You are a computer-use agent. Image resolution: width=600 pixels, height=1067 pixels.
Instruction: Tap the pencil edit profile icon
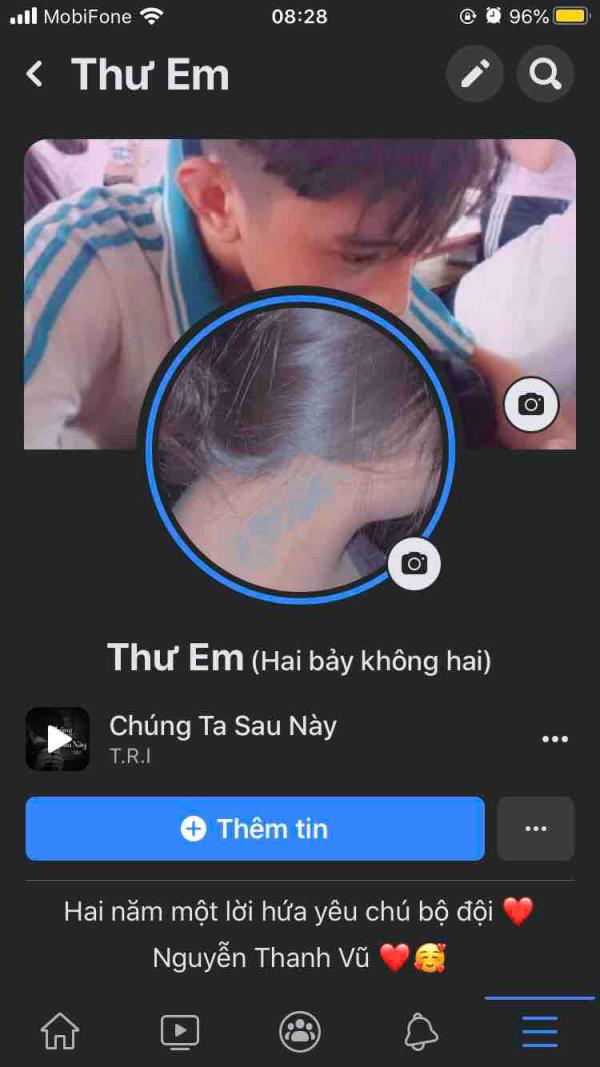pyautogui.click(x=475, y=73)
